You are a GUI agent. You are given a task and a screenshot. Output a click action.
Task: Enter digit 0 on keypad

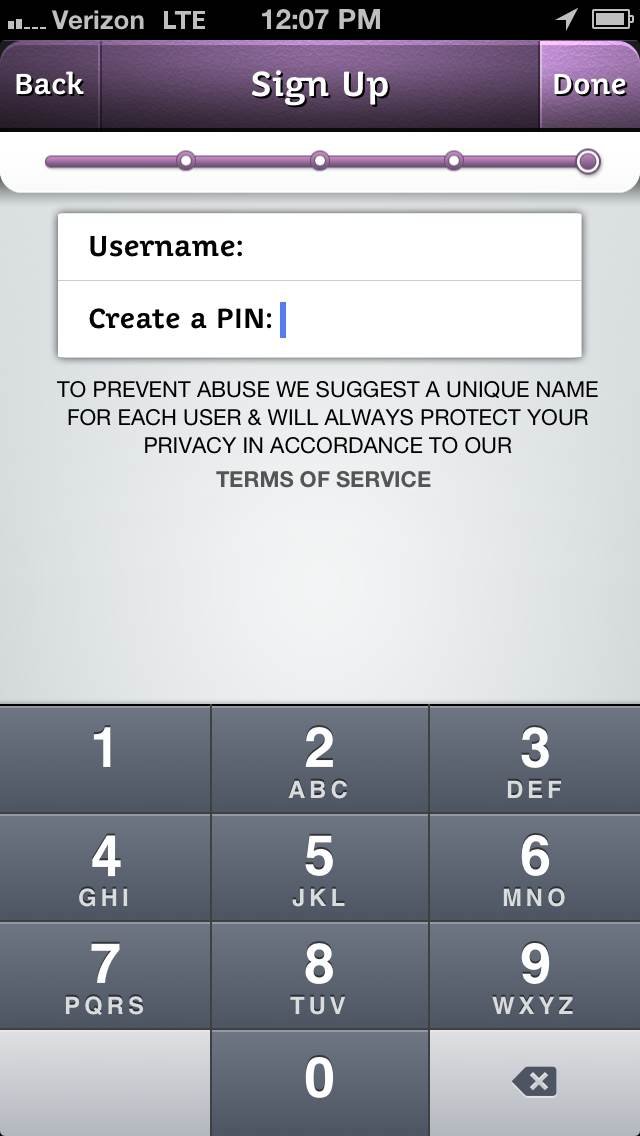[x=319, y=1081]
